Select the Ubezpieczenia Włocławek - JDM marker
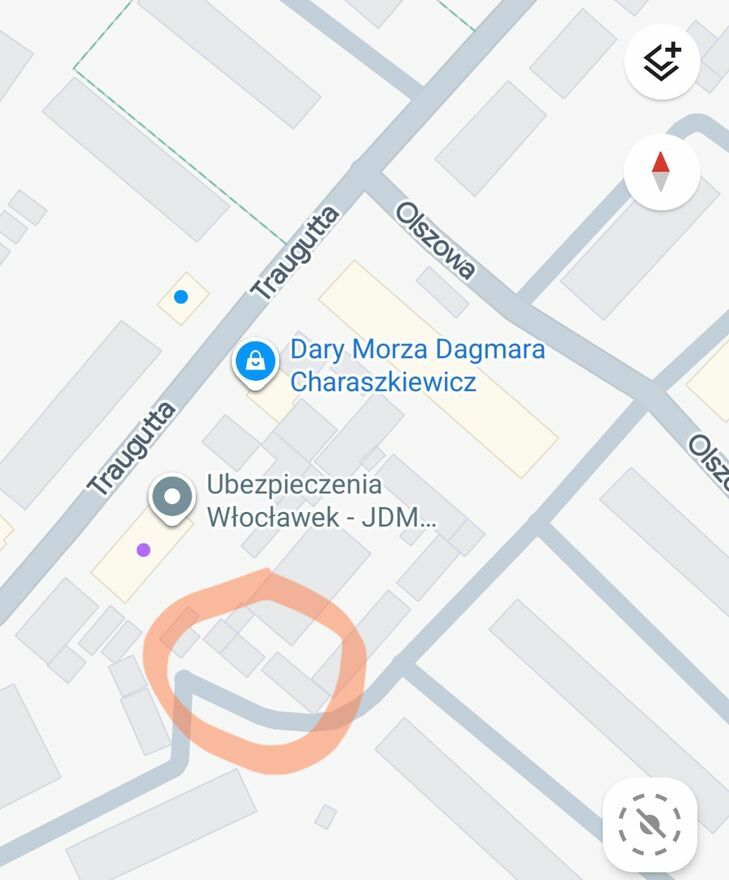Image resolution: width=729 pixels, height=880 pixels. (x=173, y=496)
